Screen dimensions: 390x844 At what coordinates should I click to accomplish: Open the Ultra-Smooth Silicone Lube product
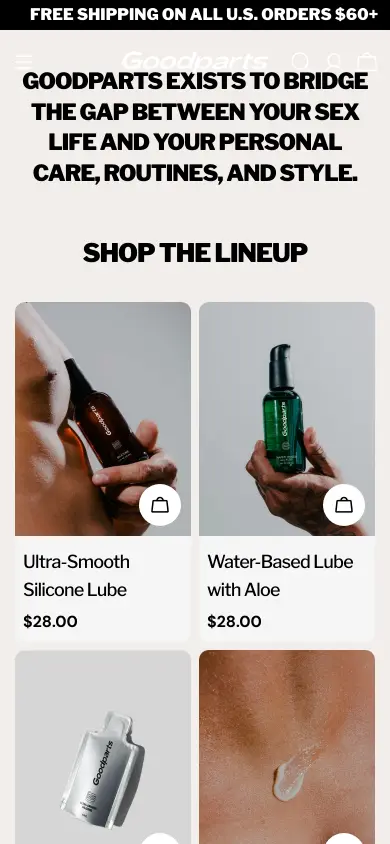tap(76, 575)
